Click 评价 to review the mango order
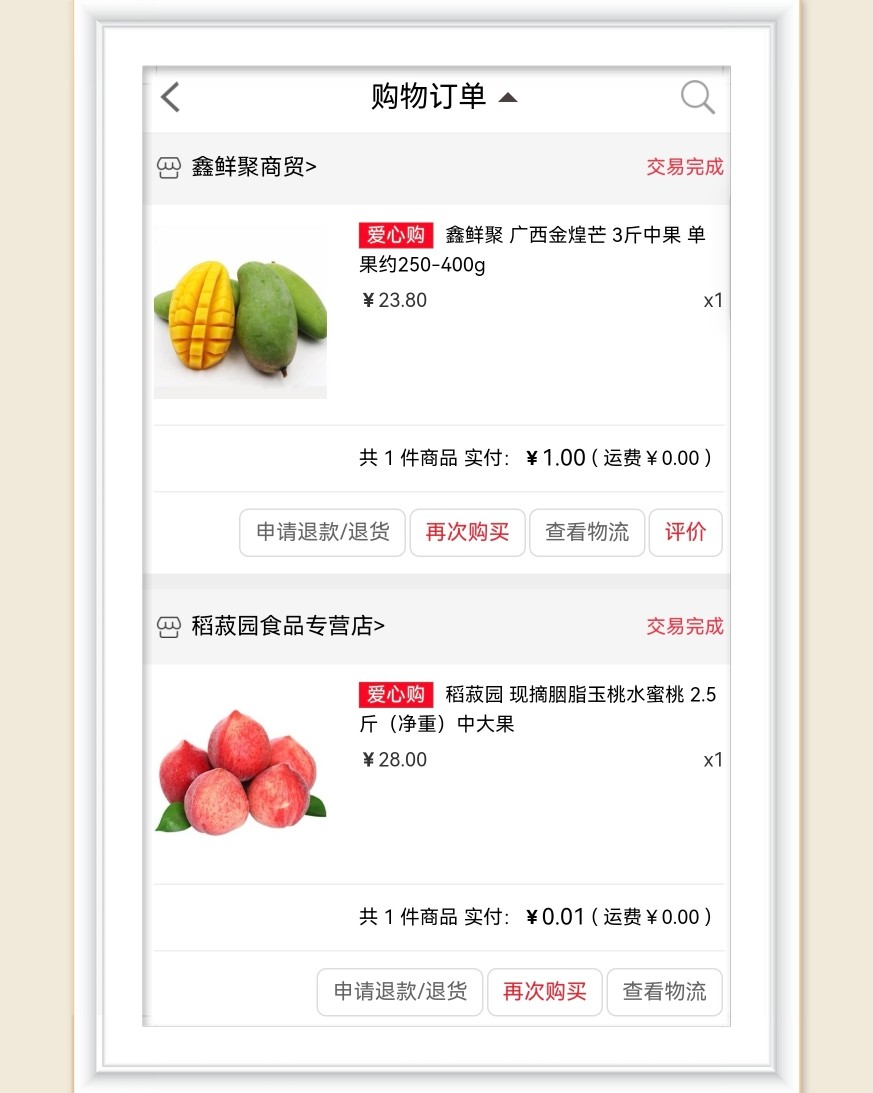The image size is (873, 1093). pos(686,533)
